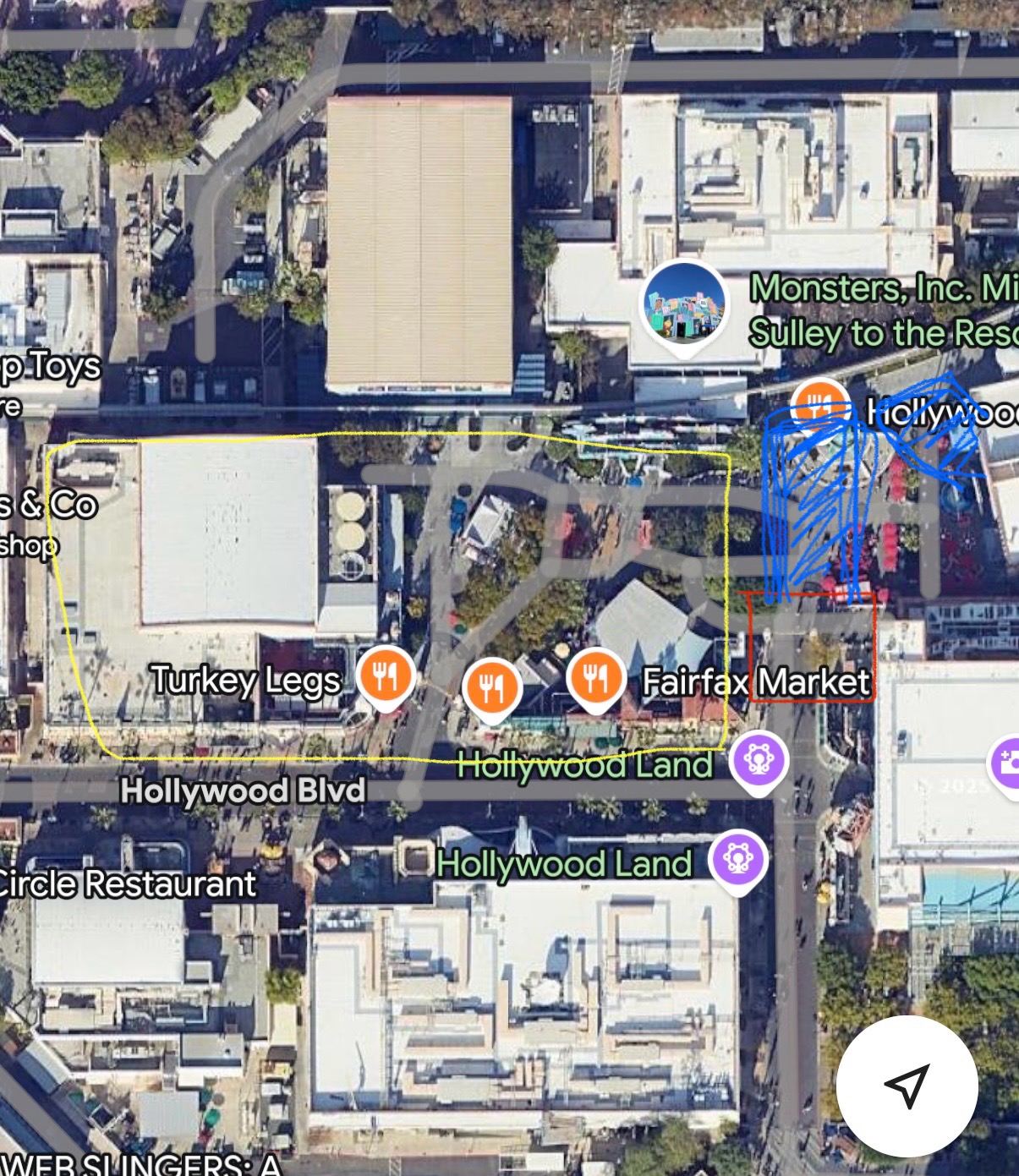Screen dimensions: 1019x1176
Task: Re-center map with the location arrow button
Action: (907, 1086)
